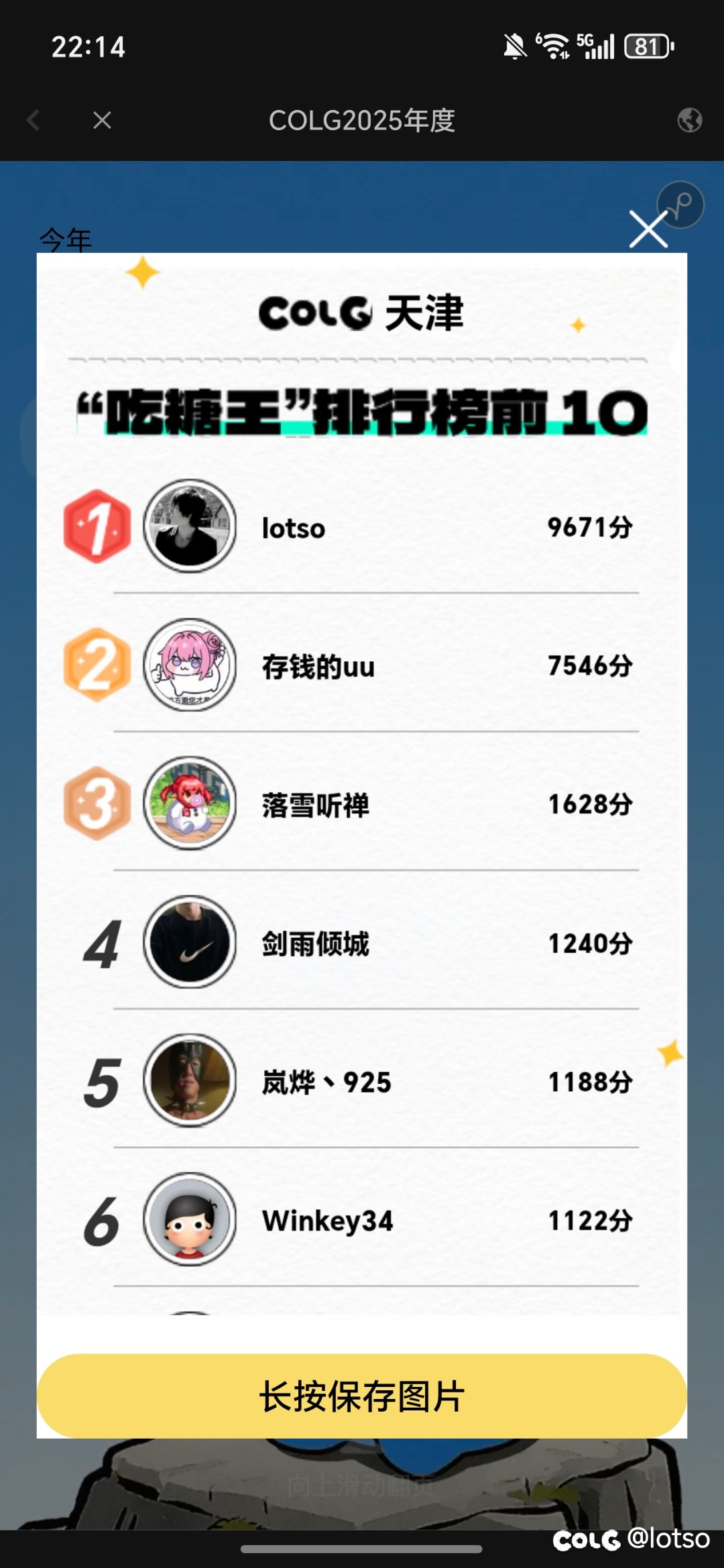The width and height of the screenshot is (724, 1568).
Task: Tap the 长按保存图片 button
Action: [362, 1396]
